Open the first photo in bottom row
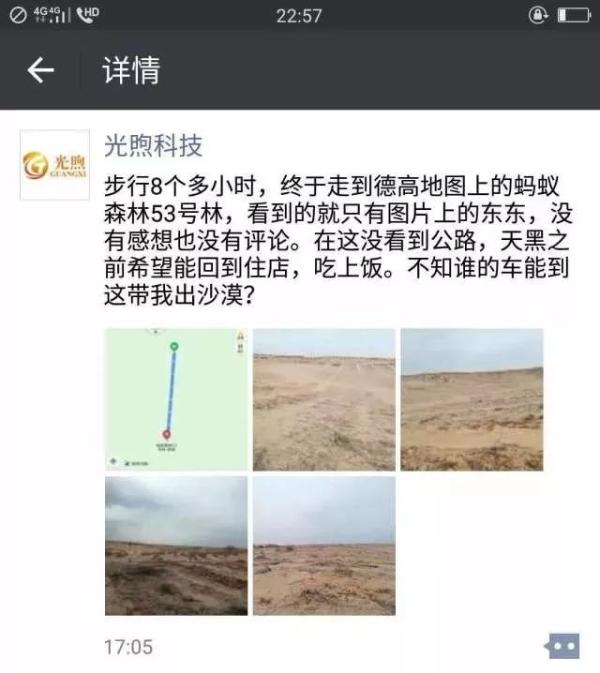The width and height of the screenshot is (600, 673). pos(176,545)
